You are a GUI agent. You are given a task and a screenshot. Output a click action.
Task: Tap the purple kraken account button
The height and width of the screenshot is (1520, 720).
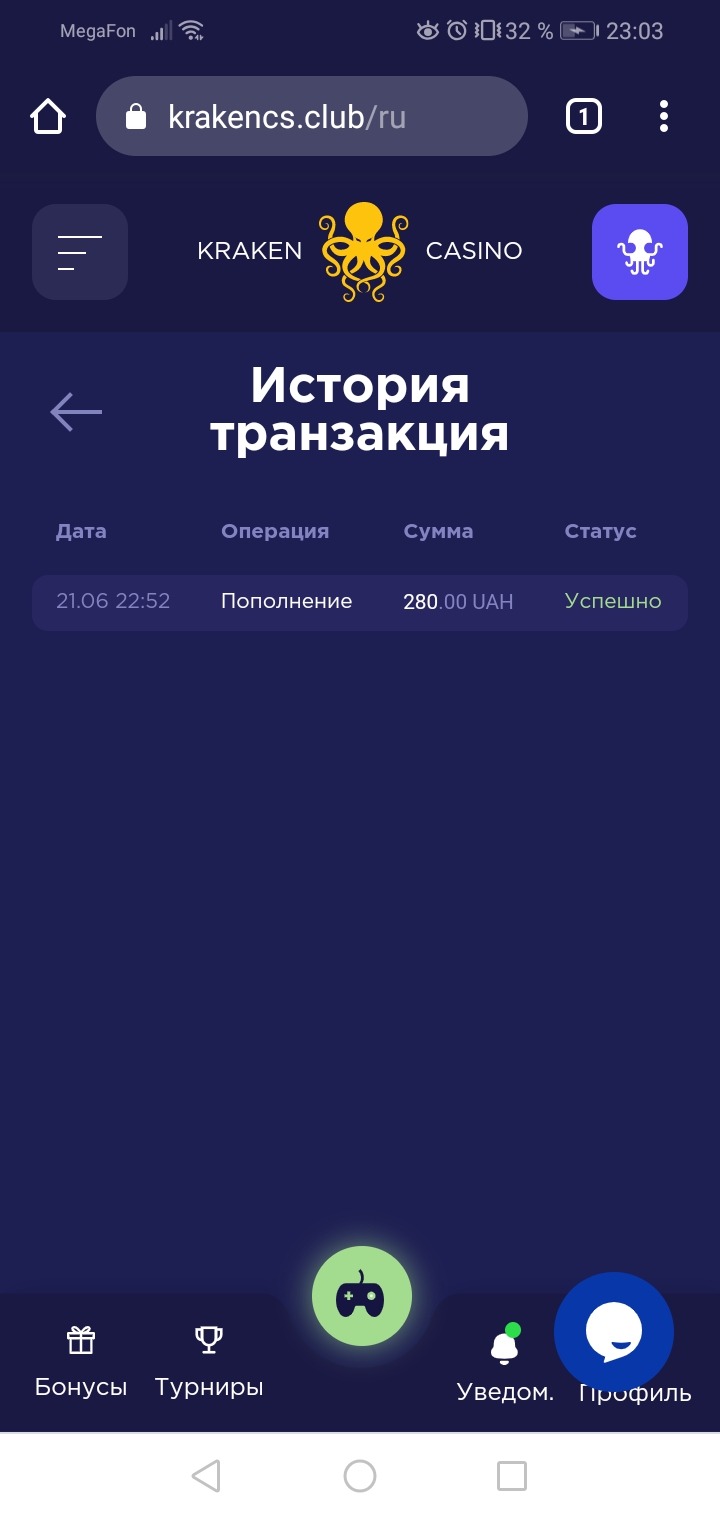(640, 252)
